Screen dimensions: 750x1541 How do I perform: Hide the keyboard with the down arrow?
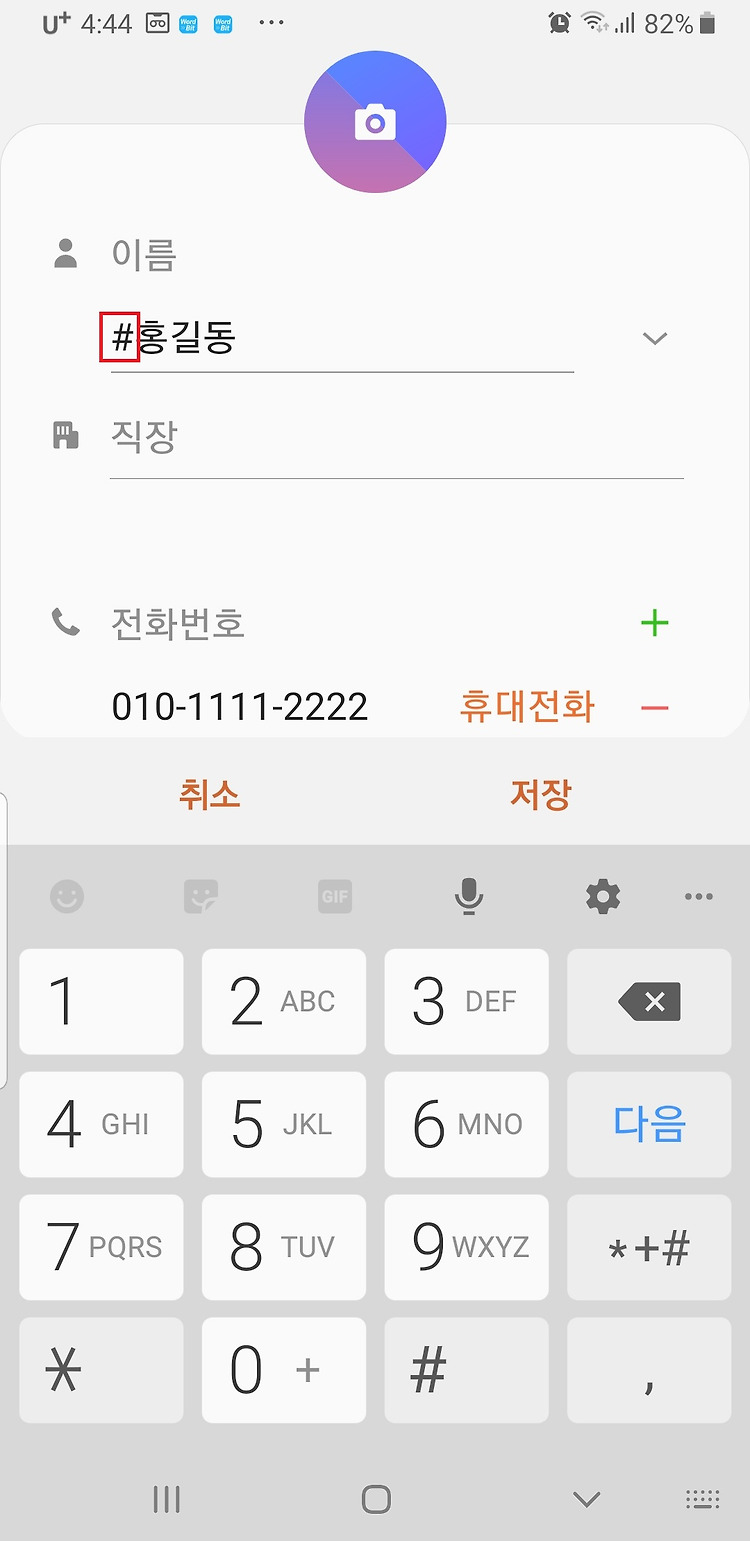586,1499
